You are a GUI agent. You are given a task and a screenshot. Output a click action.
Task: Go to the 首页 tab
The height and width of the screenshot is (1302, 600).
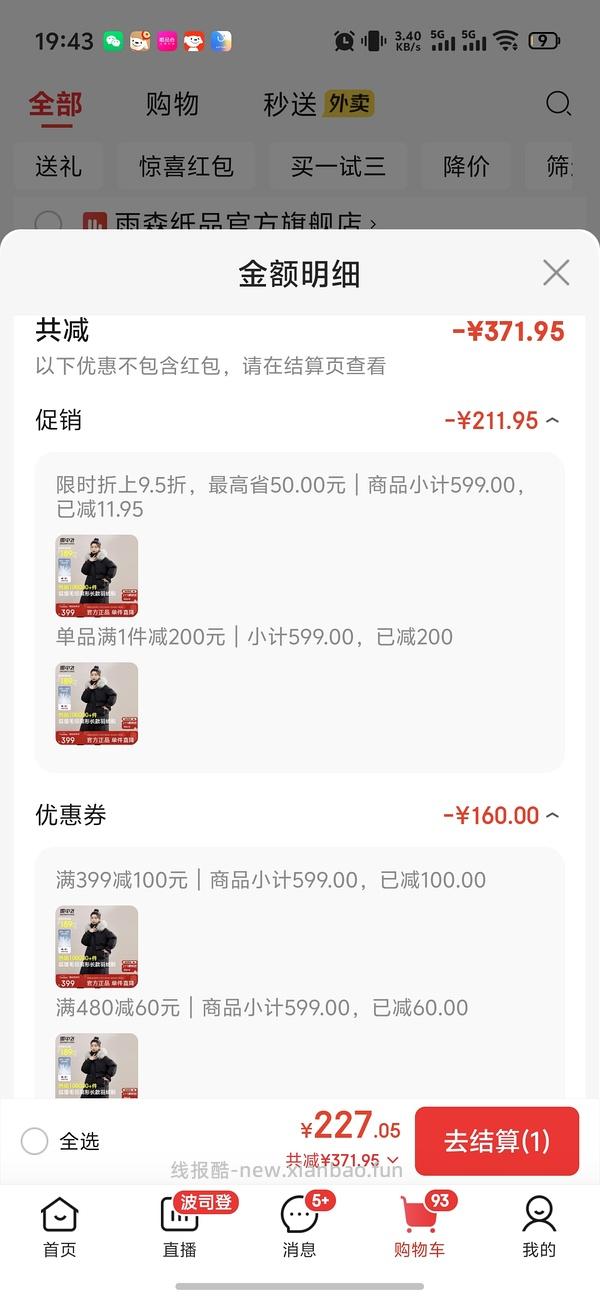pyautogui.click(x=59, y=1226)
